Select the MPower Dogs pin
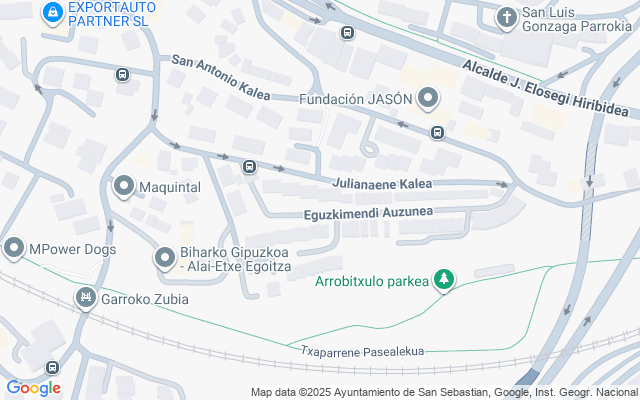The image size is (640, 400). pyautogui.click(x=14, y=248)
